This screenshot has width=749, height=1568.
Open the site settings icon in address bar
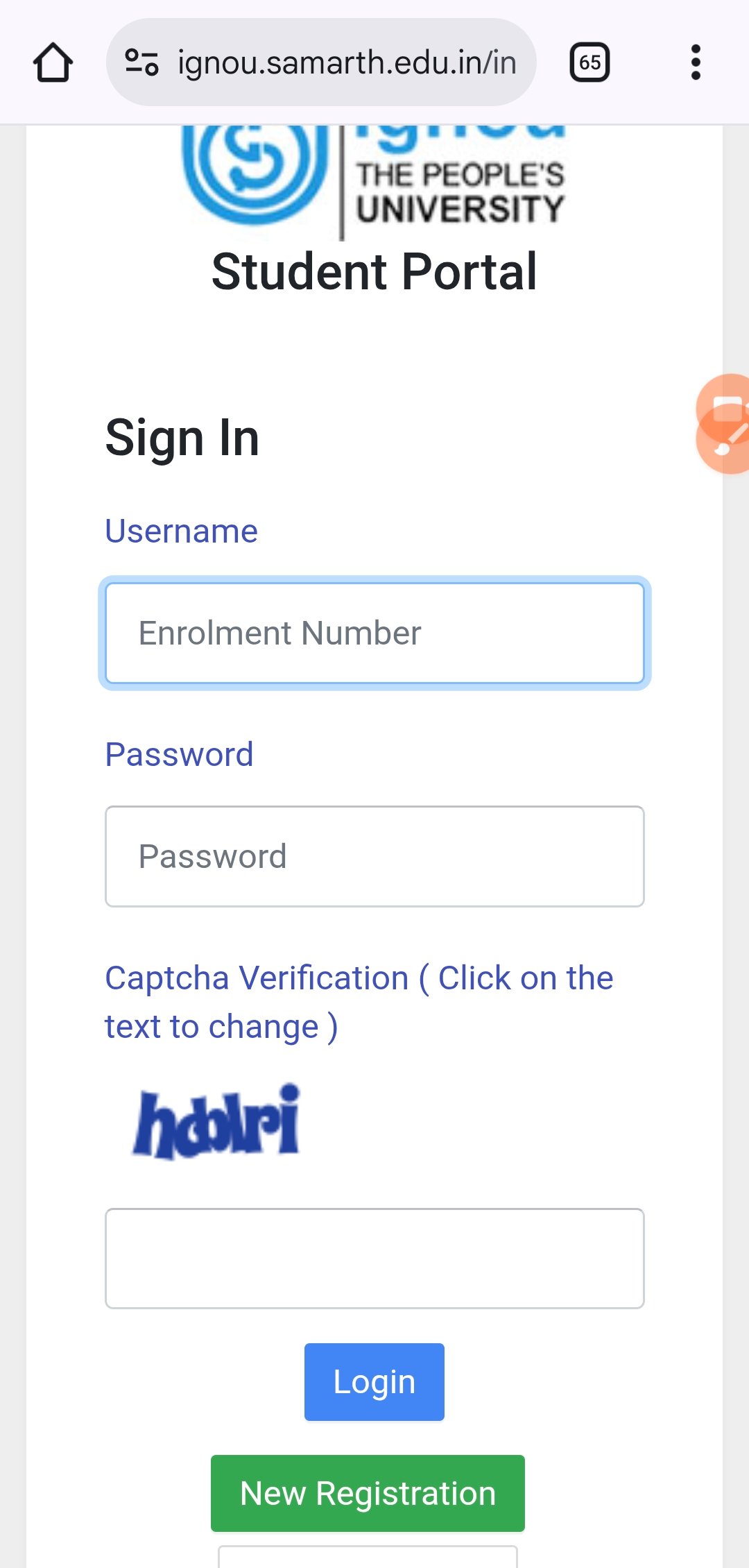tap(141, 62)
